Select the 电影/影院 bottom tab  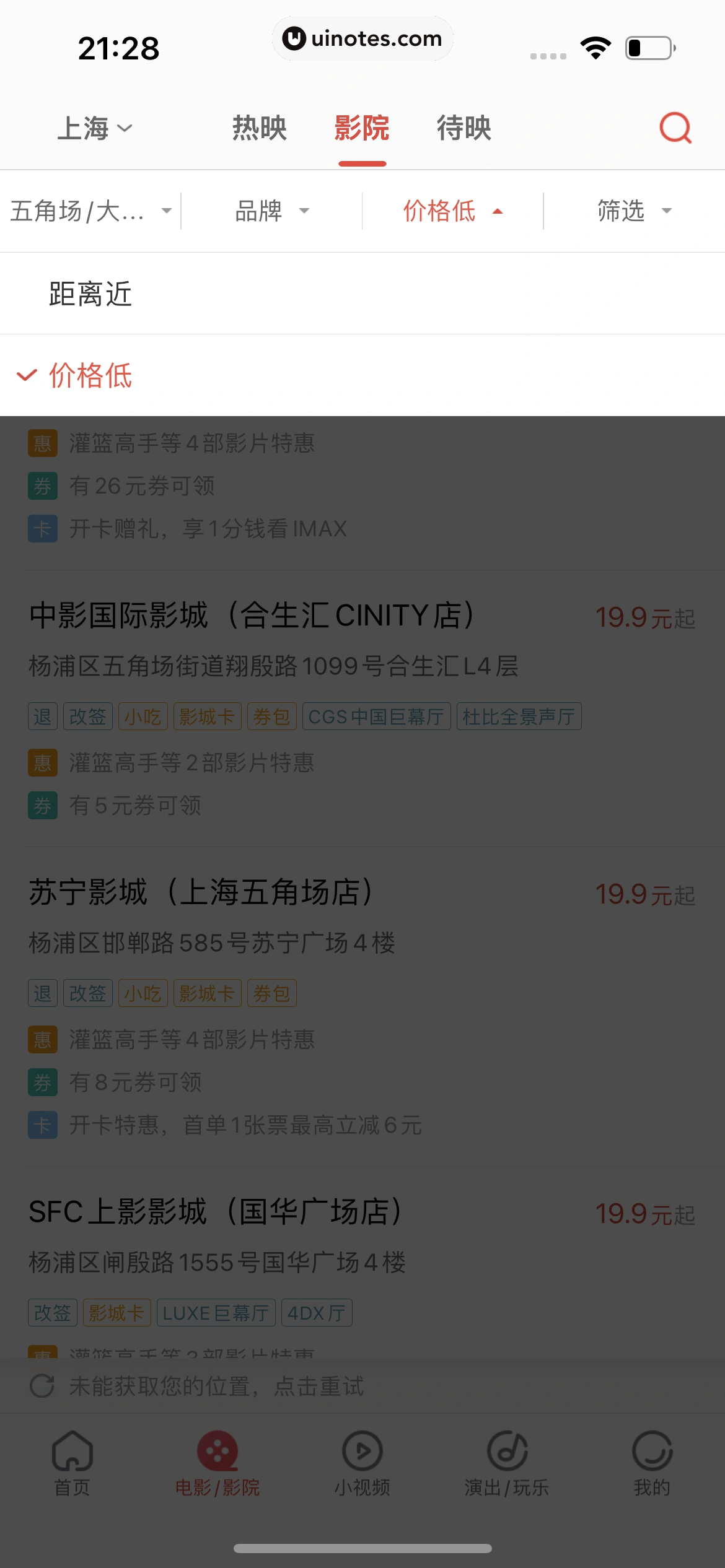(217, 1463)
